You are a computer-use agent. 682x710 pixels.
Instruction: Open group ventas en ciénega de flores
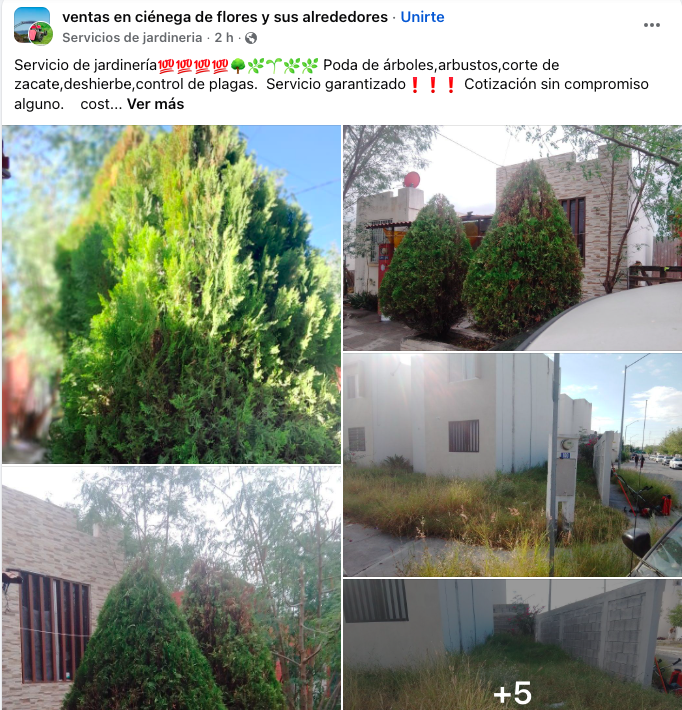click(224, 17)
